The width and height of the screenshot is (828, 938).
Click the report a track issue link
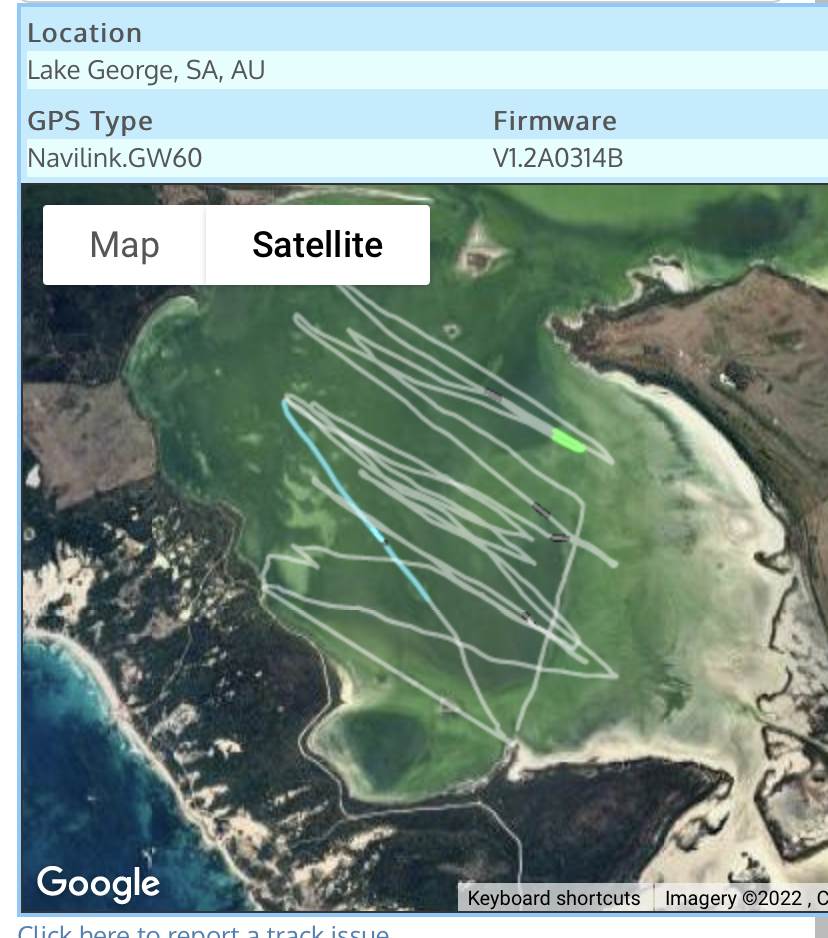pos(203,931)
